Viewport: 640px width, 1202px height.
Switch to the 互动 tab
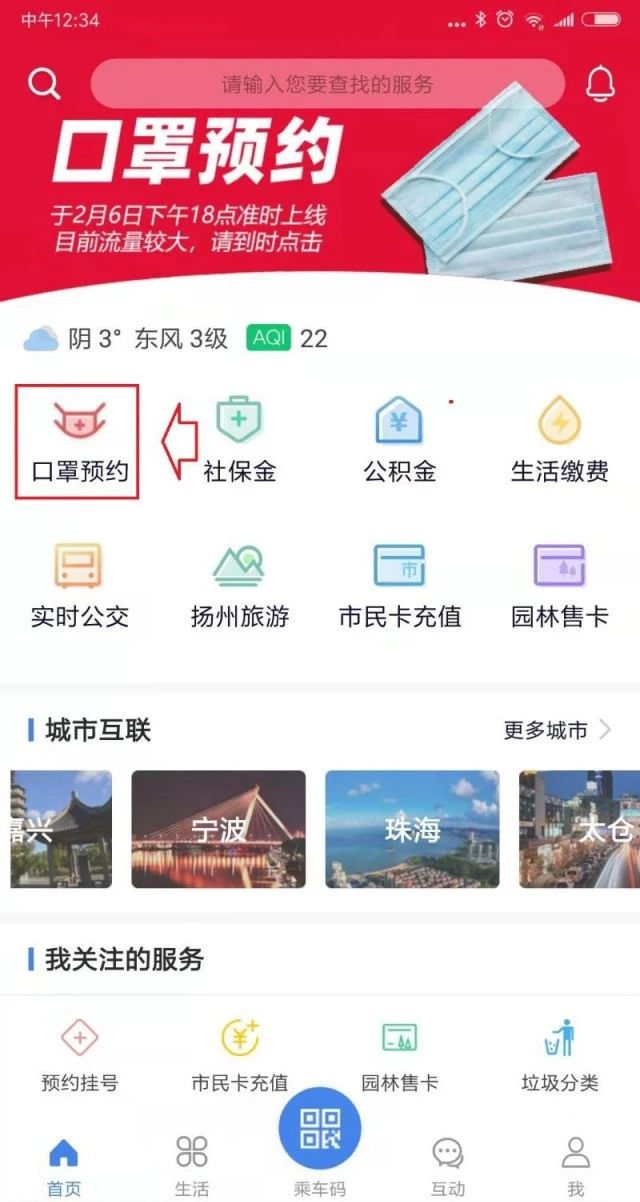pos(447,1165)
